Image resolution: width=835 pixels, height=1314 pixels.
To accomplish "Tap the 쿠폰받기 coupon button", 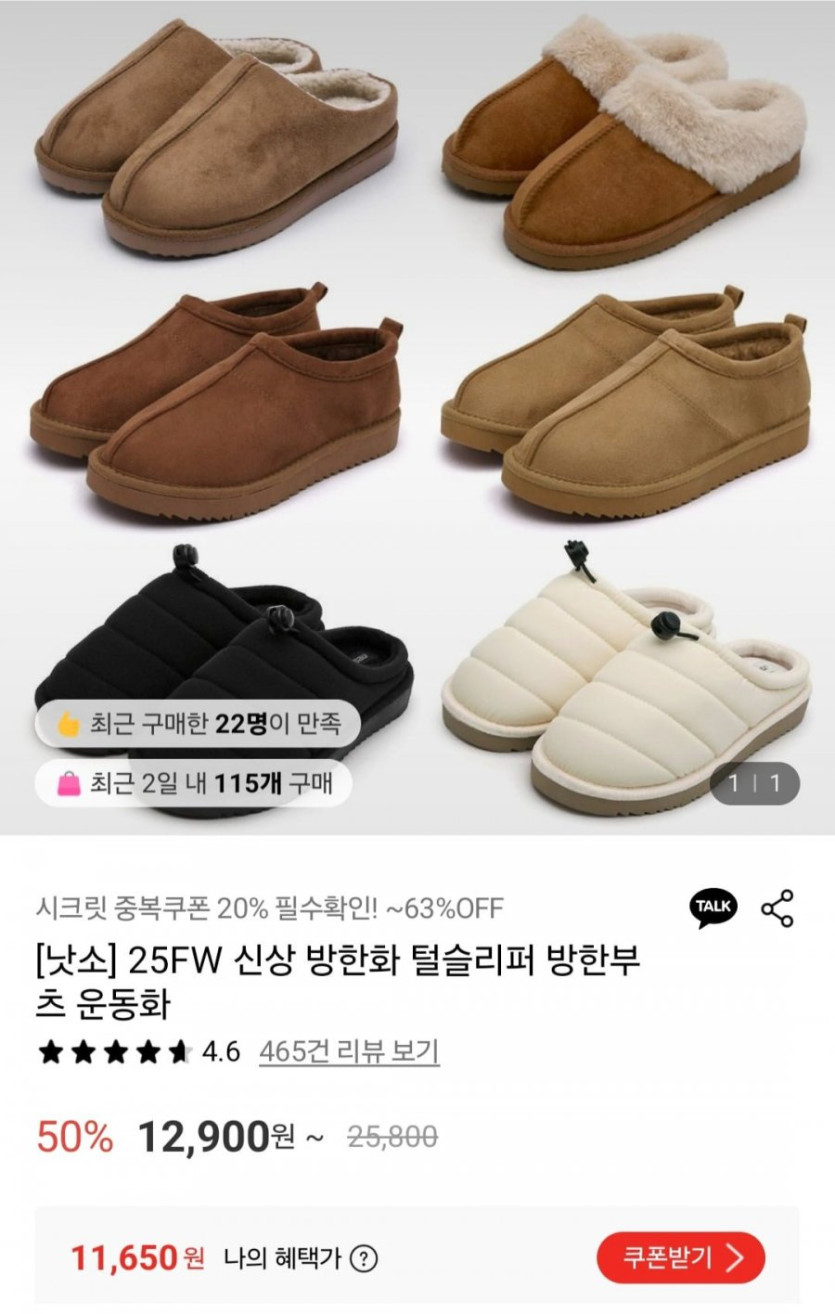I will click(680, 1257).
